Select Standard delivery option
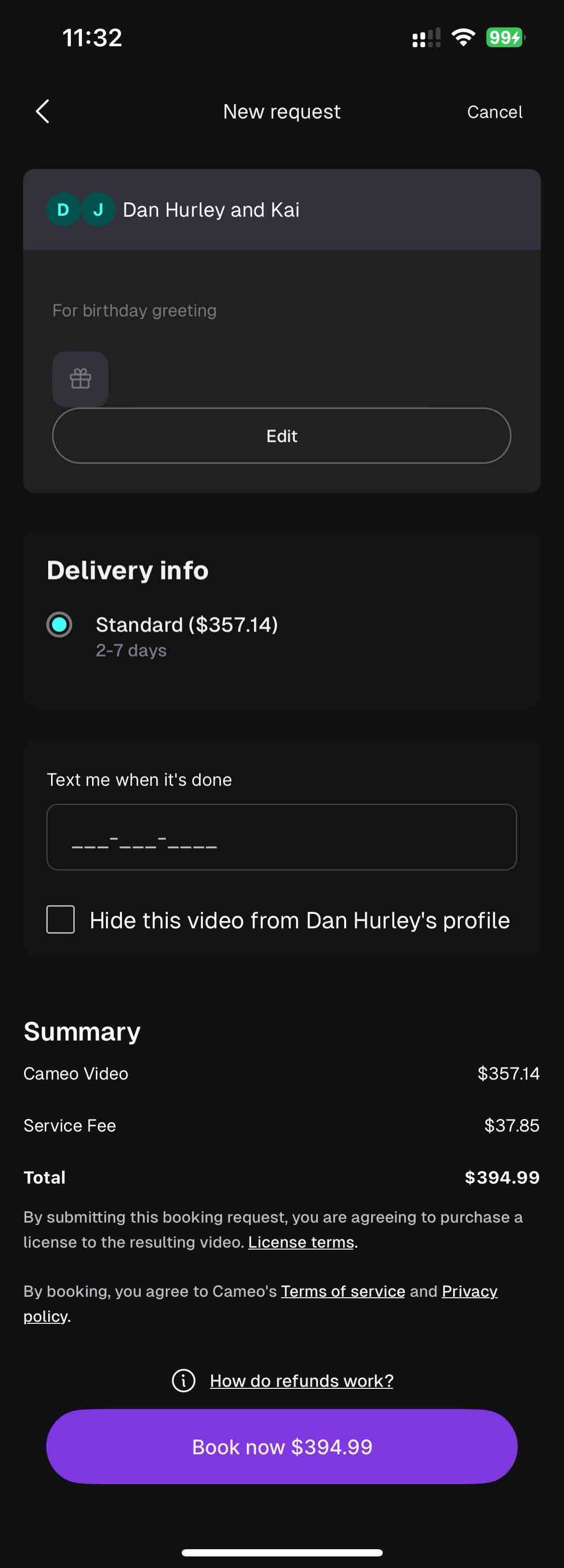Screen dimensions: 564x1568 point(60,625)
